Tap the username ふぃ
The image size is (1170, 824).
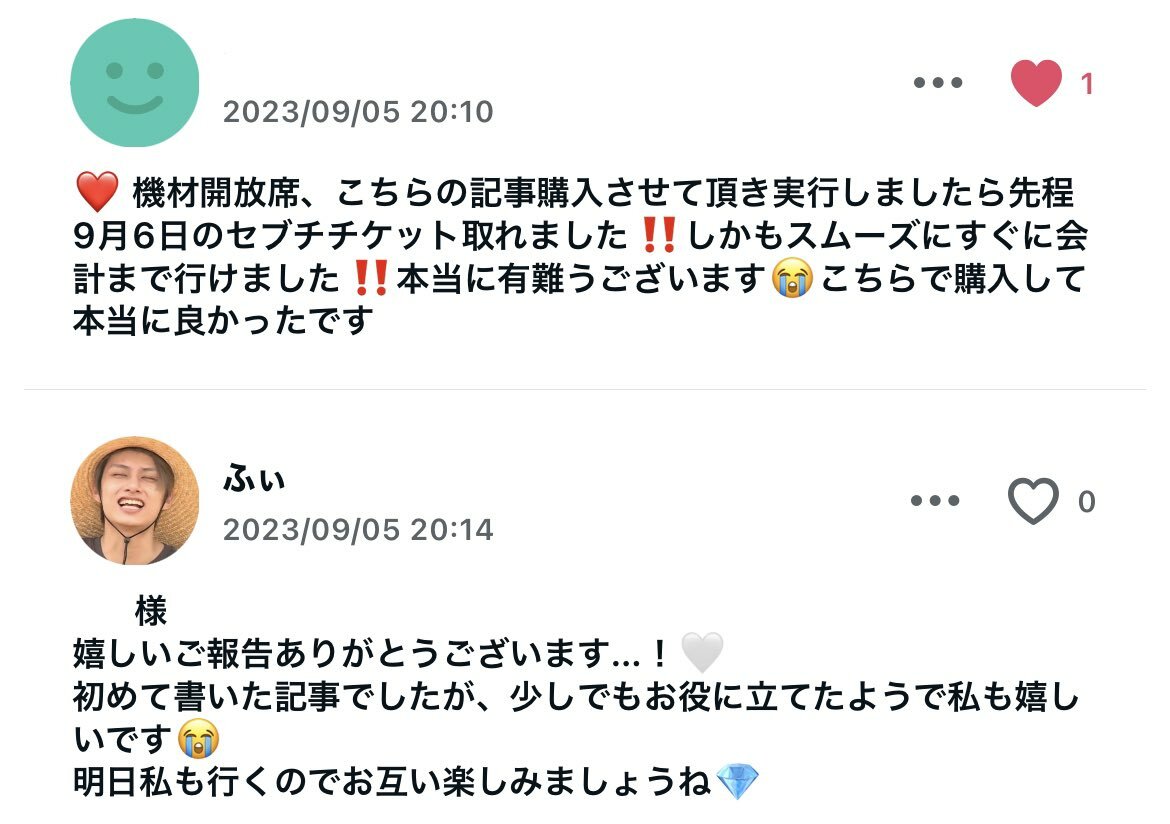click(x=254, y=479)
